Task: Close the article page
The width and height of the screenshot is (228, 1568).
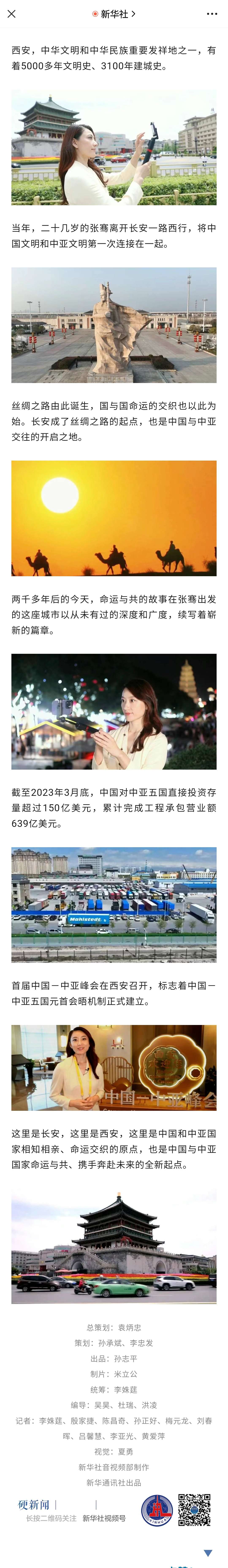Action: [12, 13]
